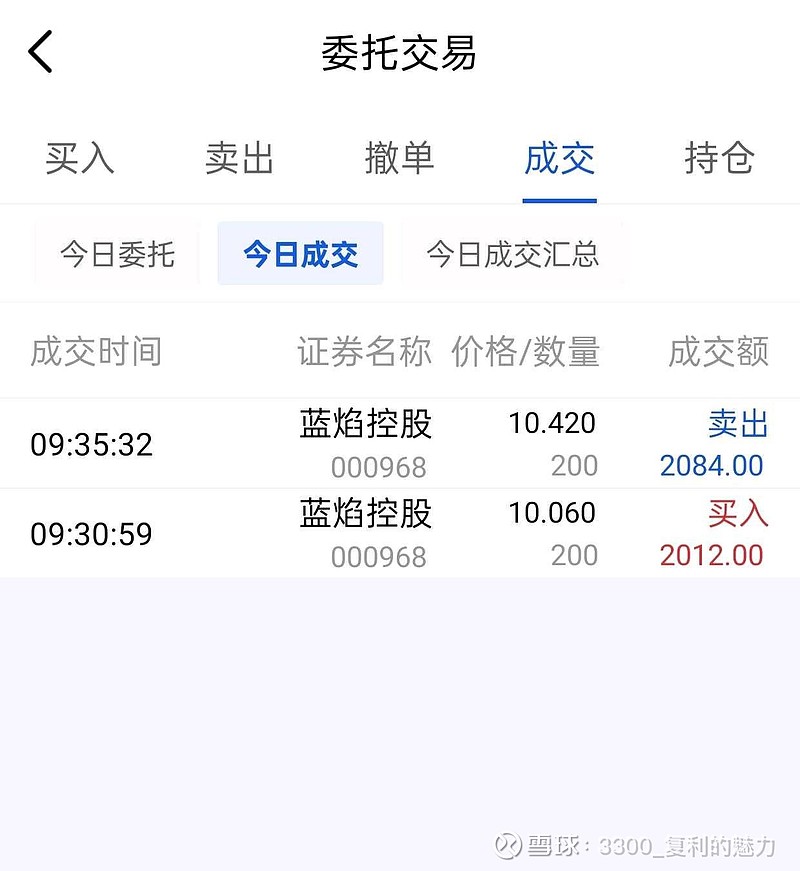Switch to the 买入 (Buy) tab
800x871 pixels.
[78, 158]
